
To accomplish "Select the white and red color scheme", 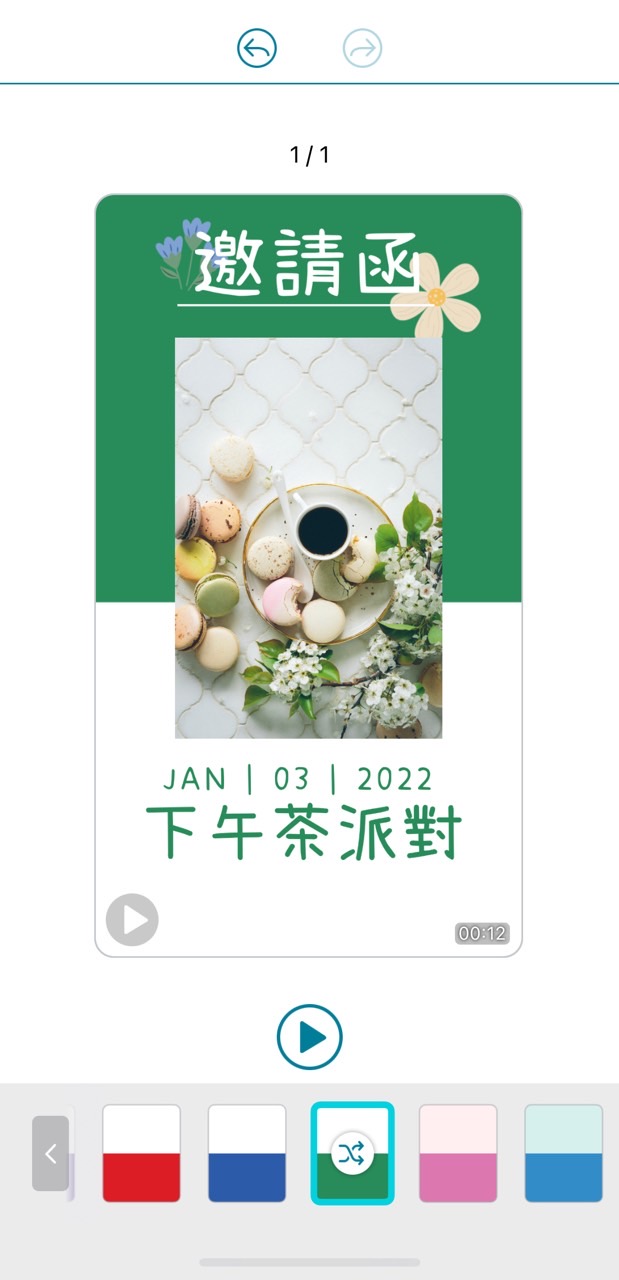I will click(x=141, y=1153).
